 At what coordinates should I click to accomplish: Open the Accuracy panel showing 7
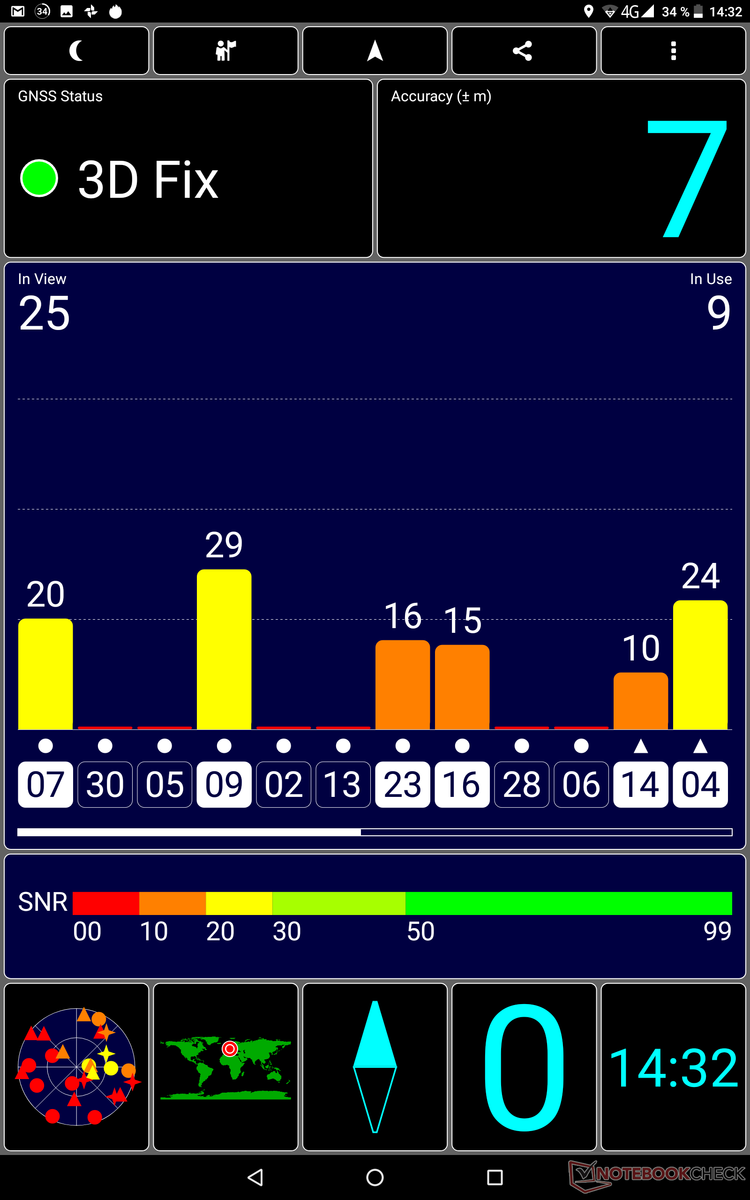coord(562,169)
